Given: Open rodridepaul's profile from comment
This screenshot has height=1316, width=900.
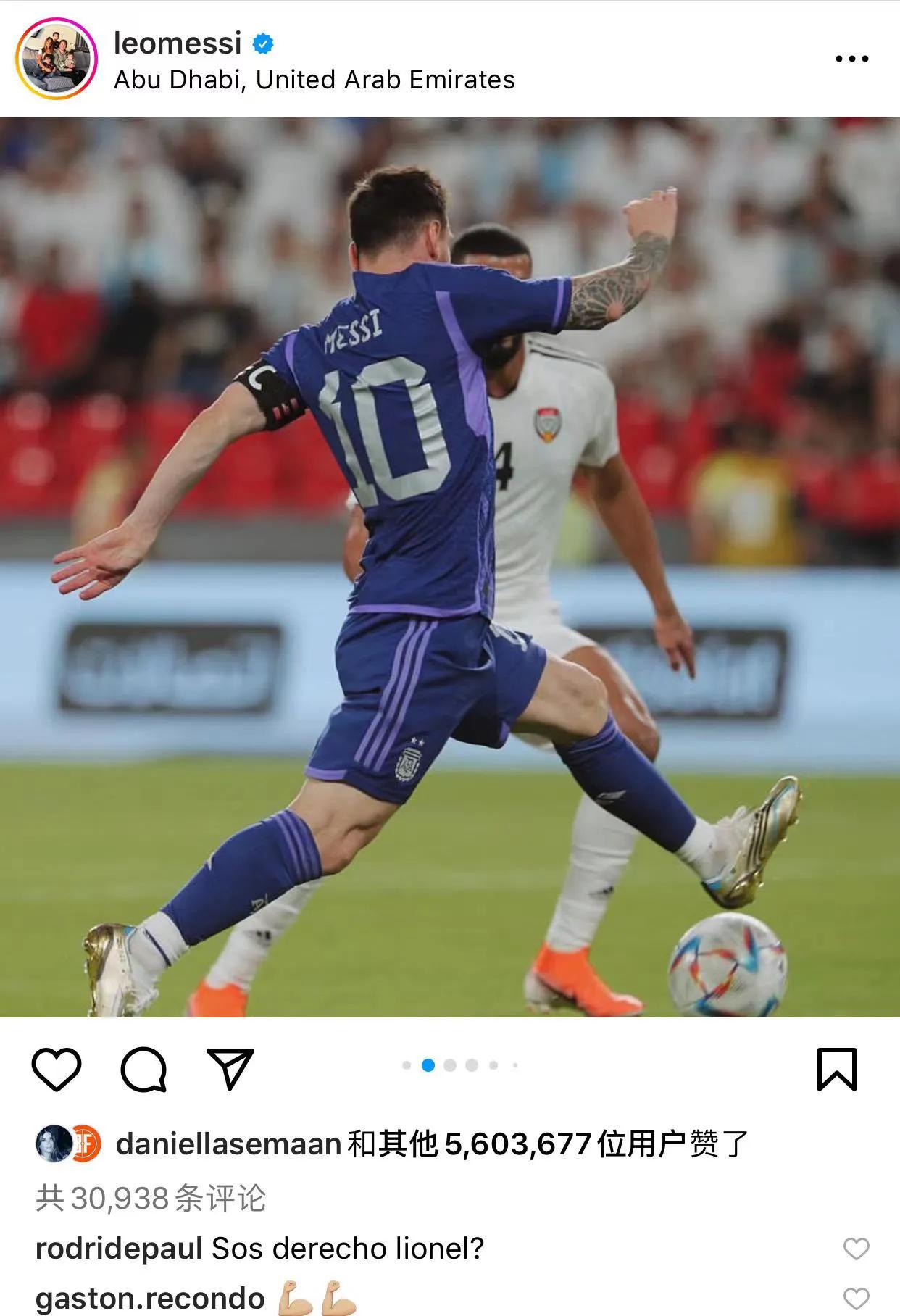Looking at the screenshot, I should (119, 1249).
